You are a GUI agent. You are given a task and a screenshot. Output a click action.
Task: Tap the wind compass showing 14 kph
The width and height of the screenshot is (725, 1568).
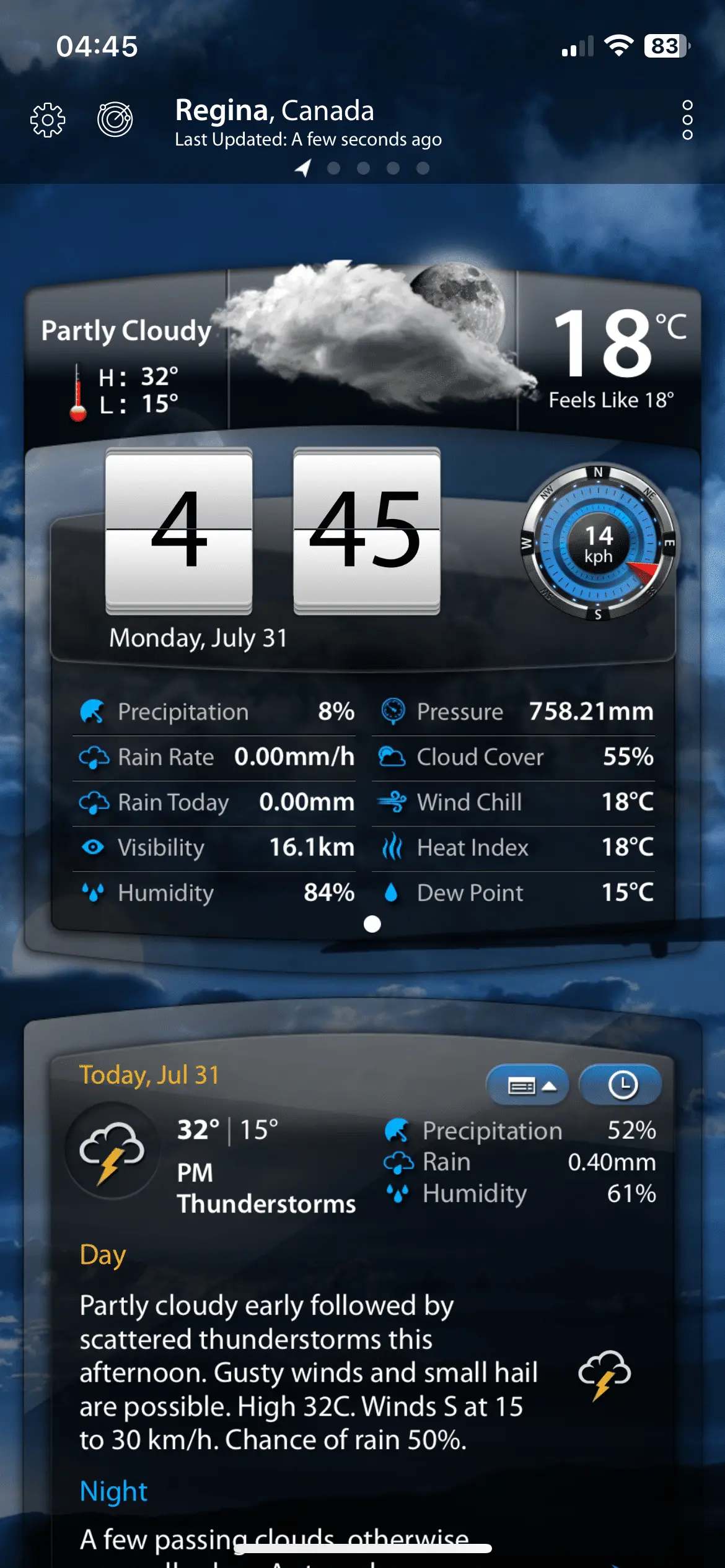599,543
